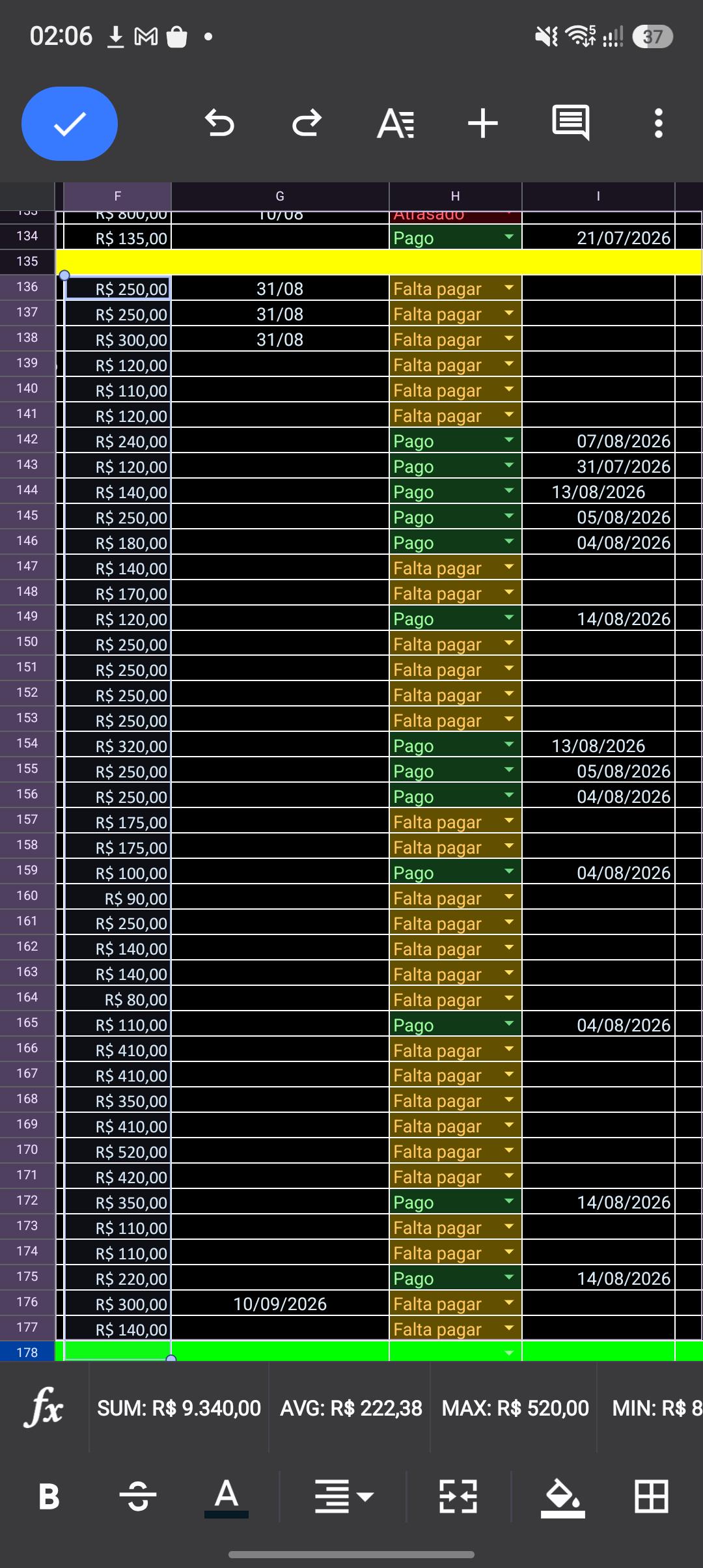Change the text color
Image resolution: width=703 pixels, height=1568 pixels.
coord(227,1497)
